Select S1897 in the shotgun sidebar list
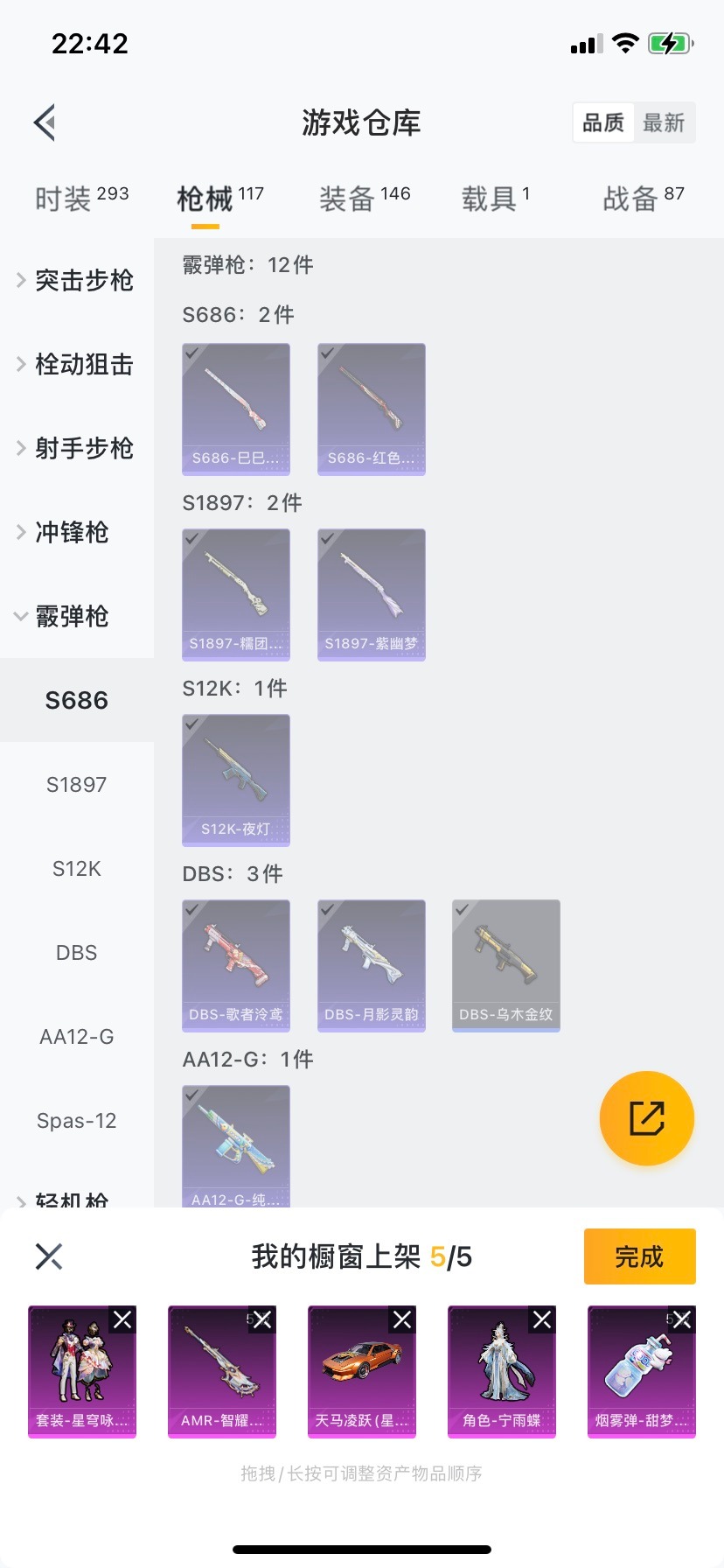Viewport: 724px width, 1568px height. click(76, 783)
